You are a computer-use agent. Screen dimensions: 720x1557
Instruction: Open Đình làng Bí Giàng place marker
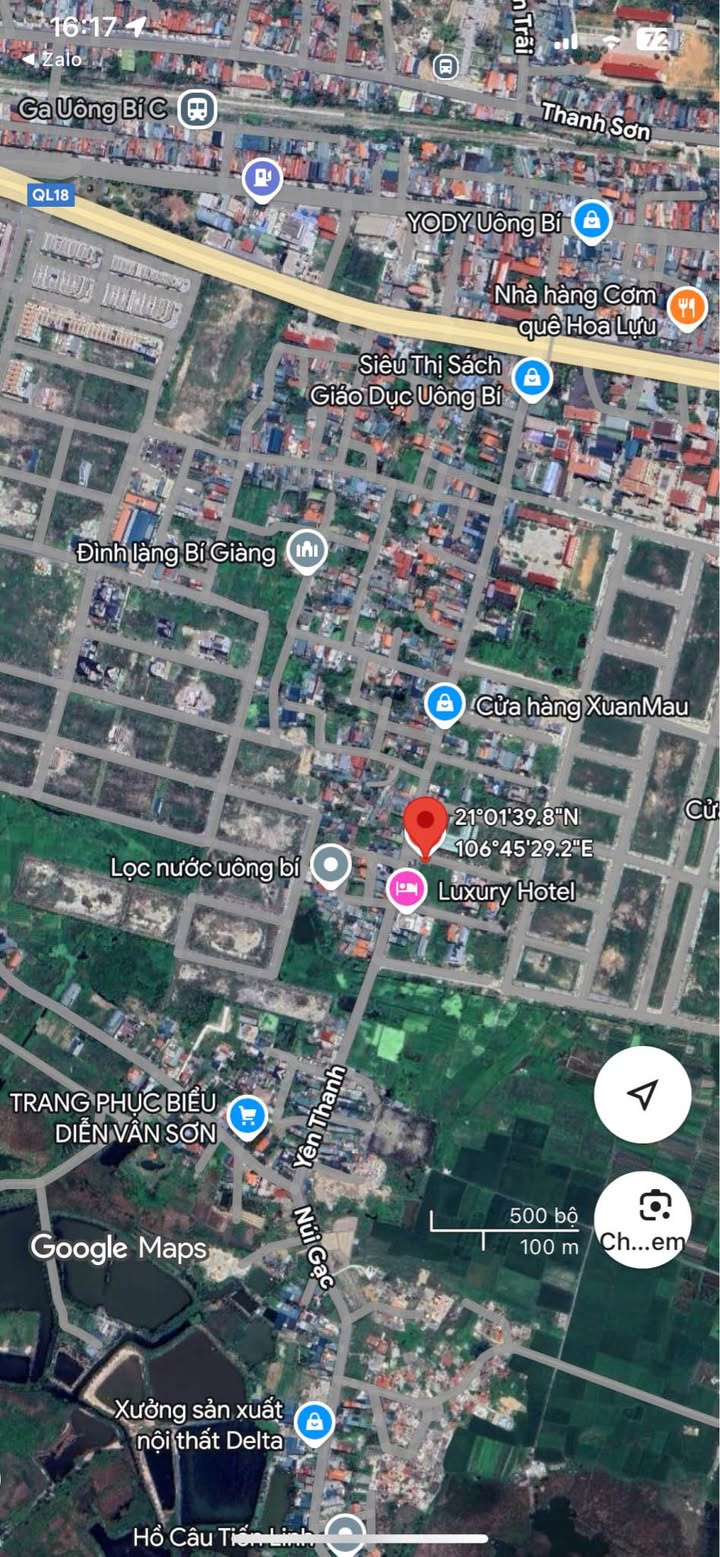pyautogui.click(x=306, y=551)
